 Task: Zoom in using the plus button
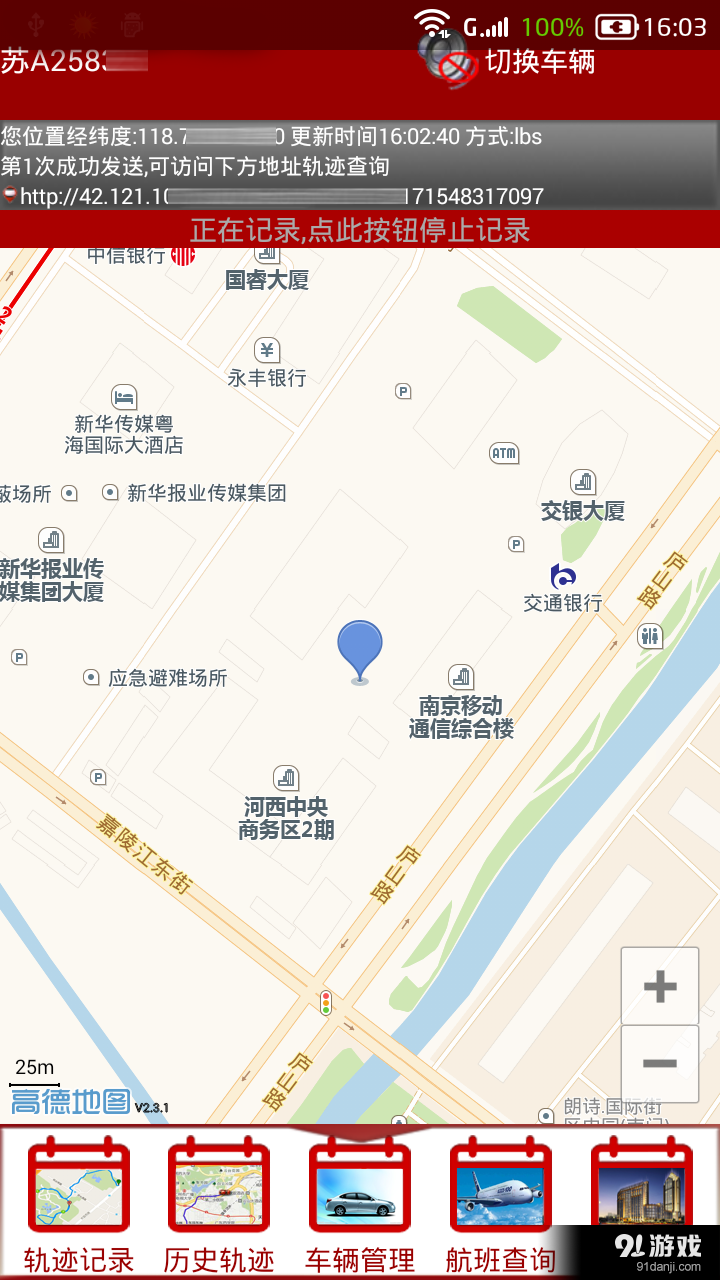click(659, 986)
